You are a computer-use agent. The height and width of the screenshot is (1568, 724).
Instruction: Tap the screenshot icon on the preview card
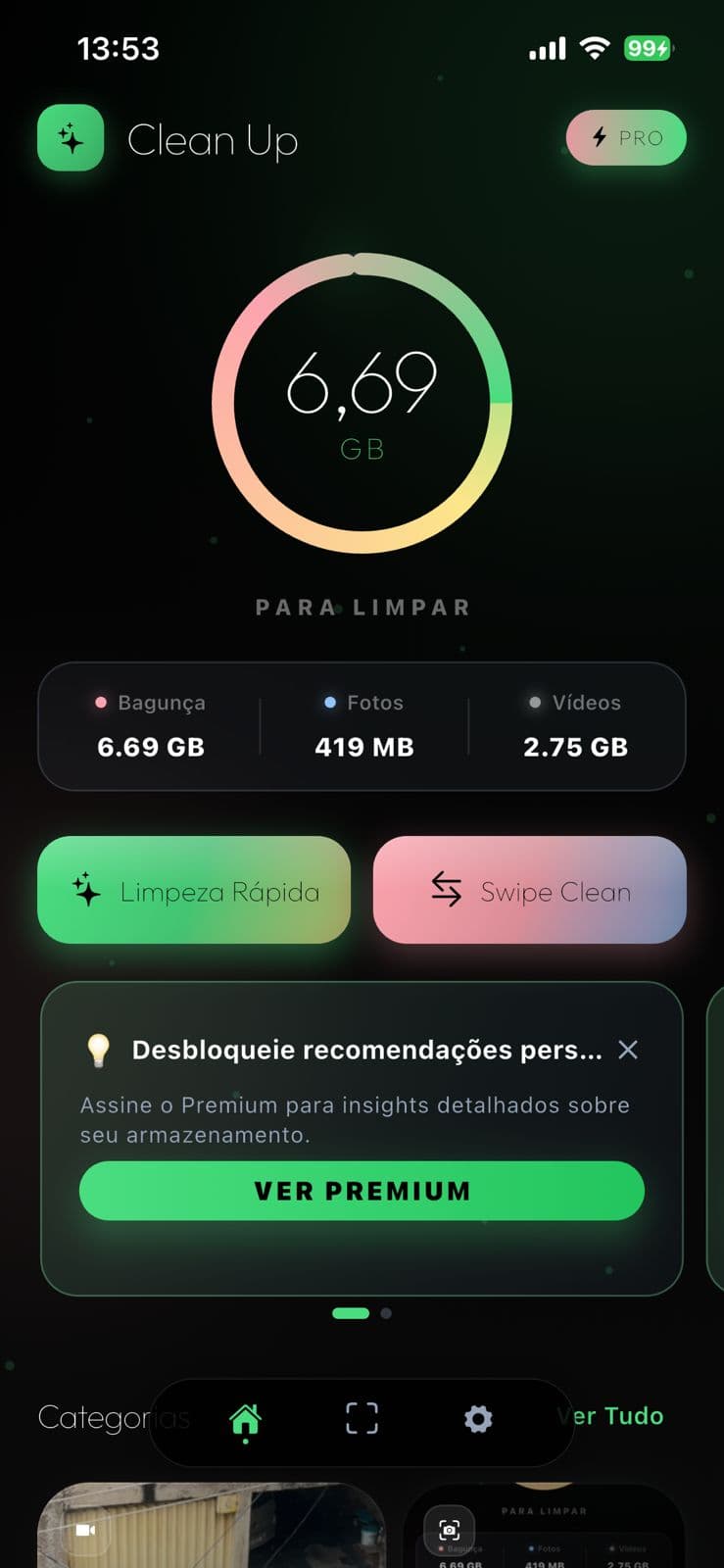[x=449, y=1530]
